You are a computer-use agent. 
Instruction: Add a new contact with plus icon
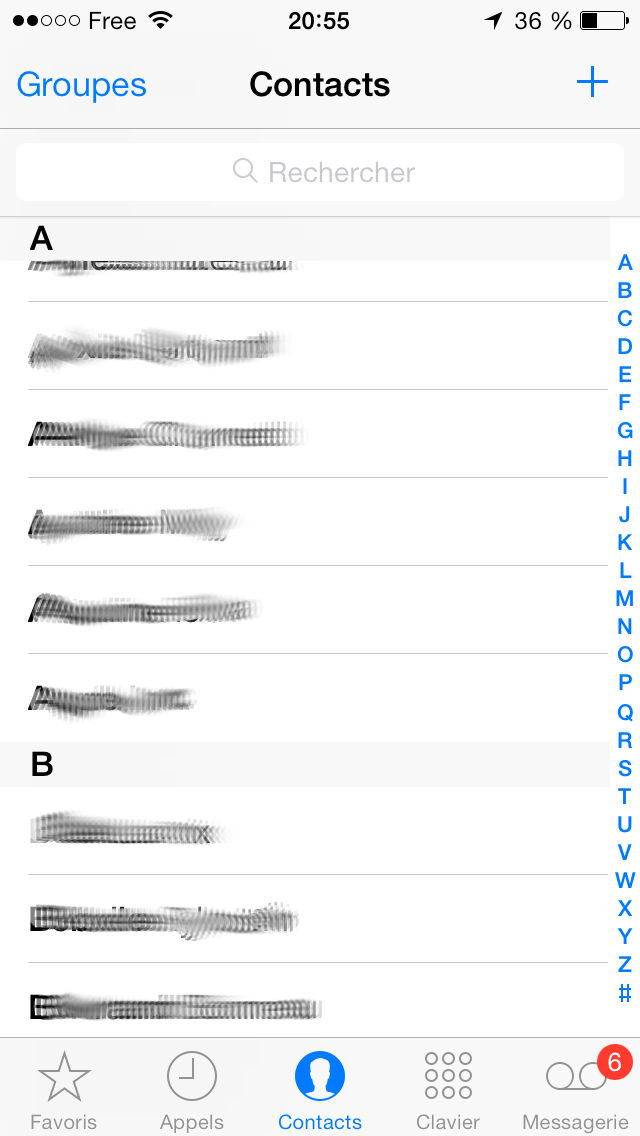point(592,83)
